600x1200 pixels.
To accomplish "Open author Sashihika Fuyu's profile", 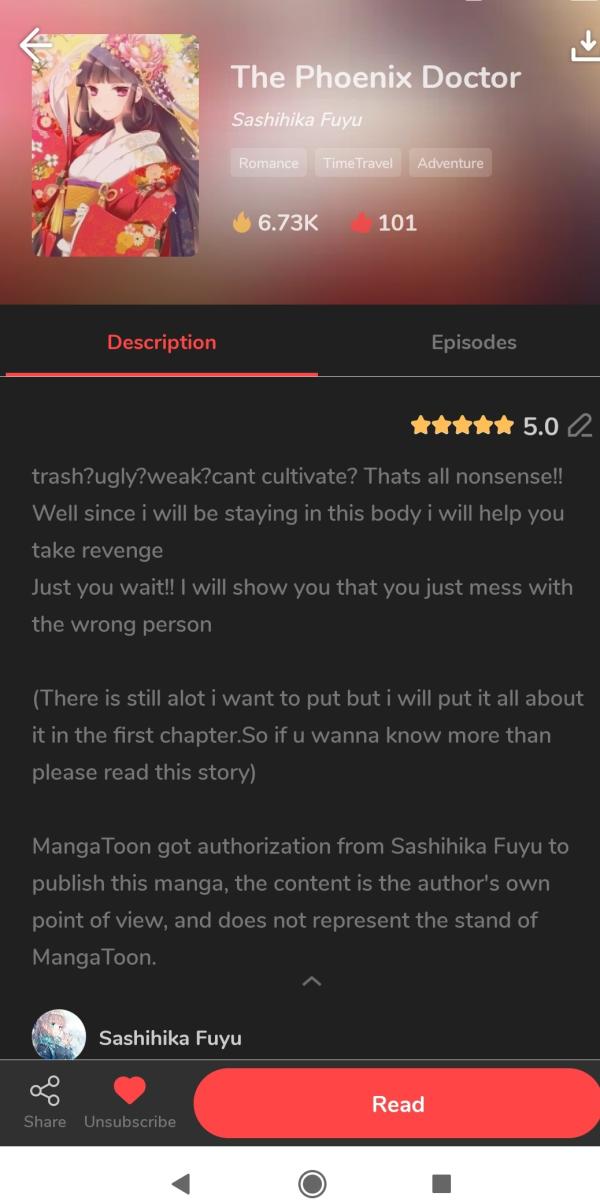I will click(x=169, y=1038).
